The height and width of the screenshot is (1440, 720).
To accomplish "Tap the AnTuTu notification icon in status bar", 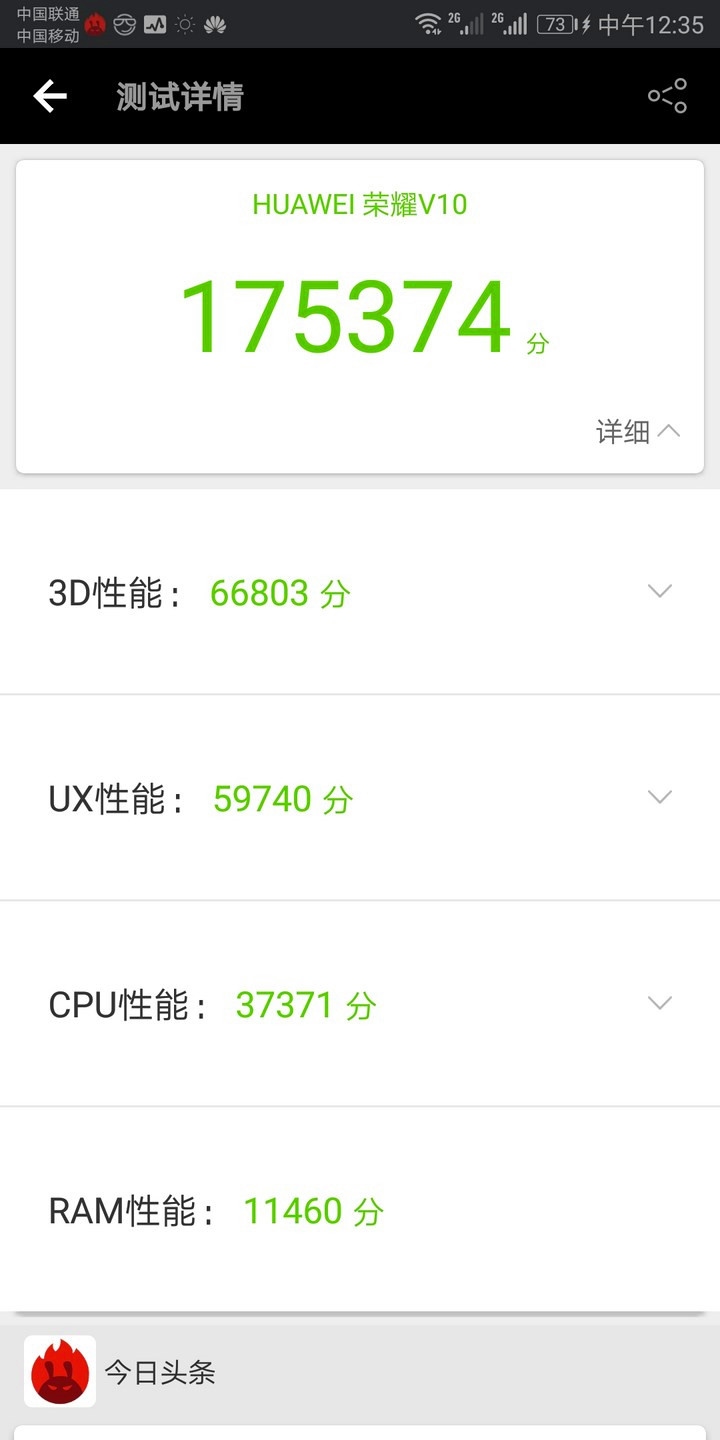I will click(x=95, y=24).
